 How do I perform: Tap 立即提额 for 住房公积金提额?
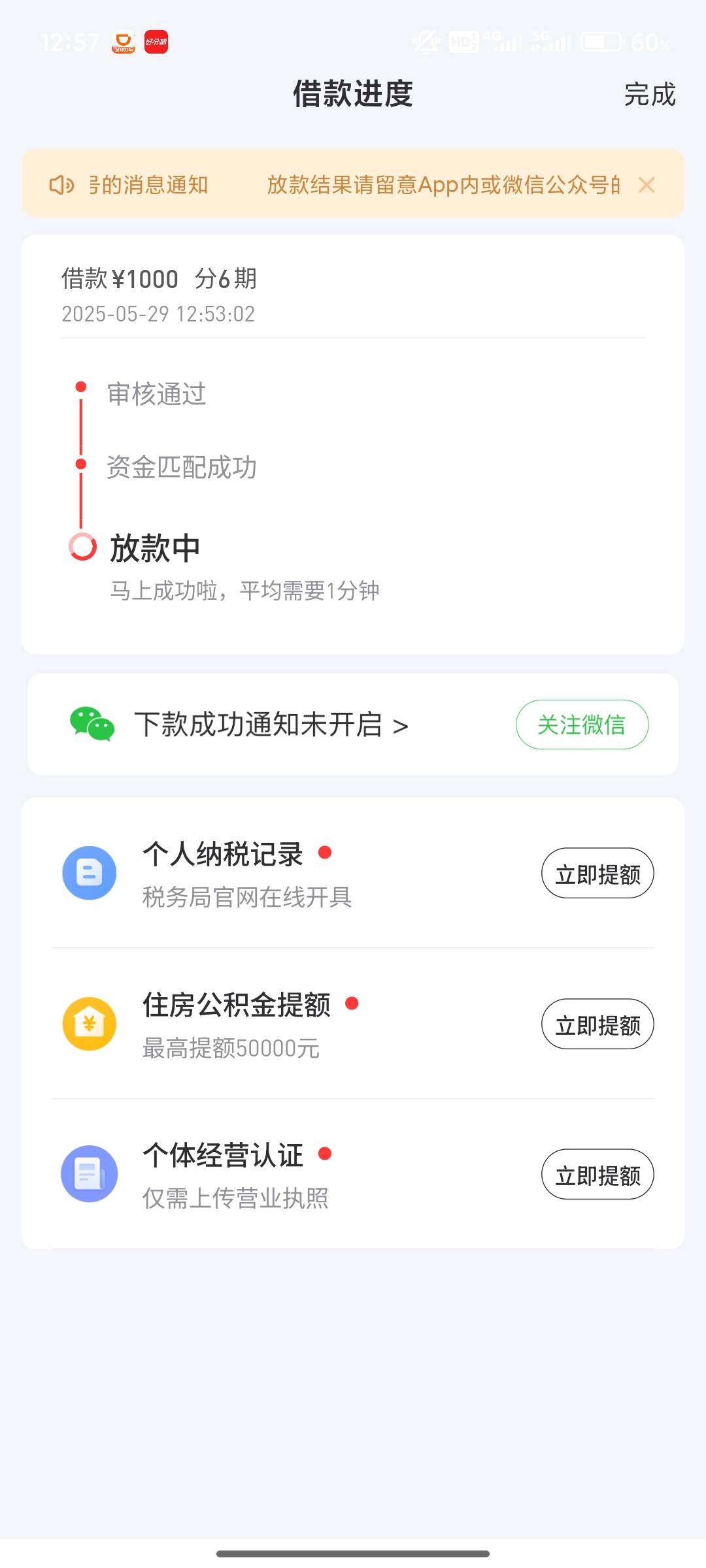click(x=597, y=1024)
